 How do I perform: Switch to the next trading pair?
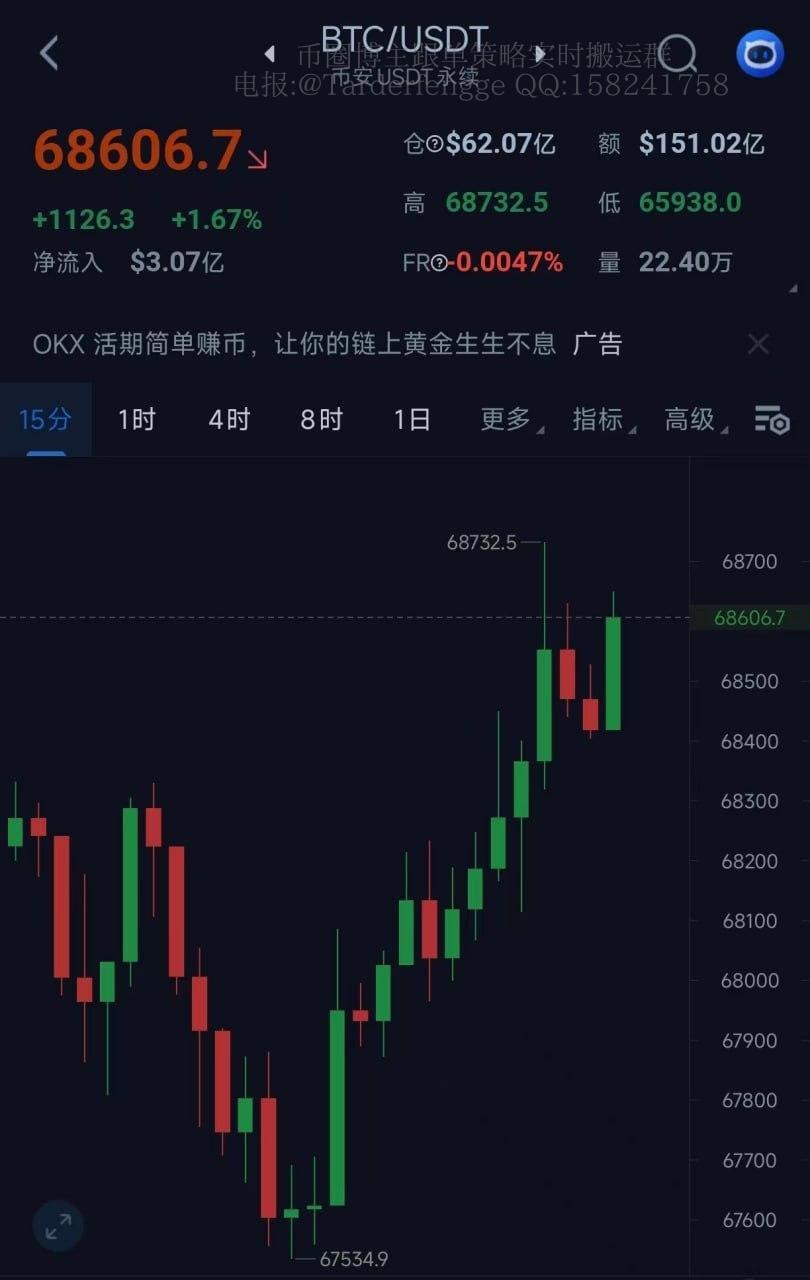pos(541,54)
